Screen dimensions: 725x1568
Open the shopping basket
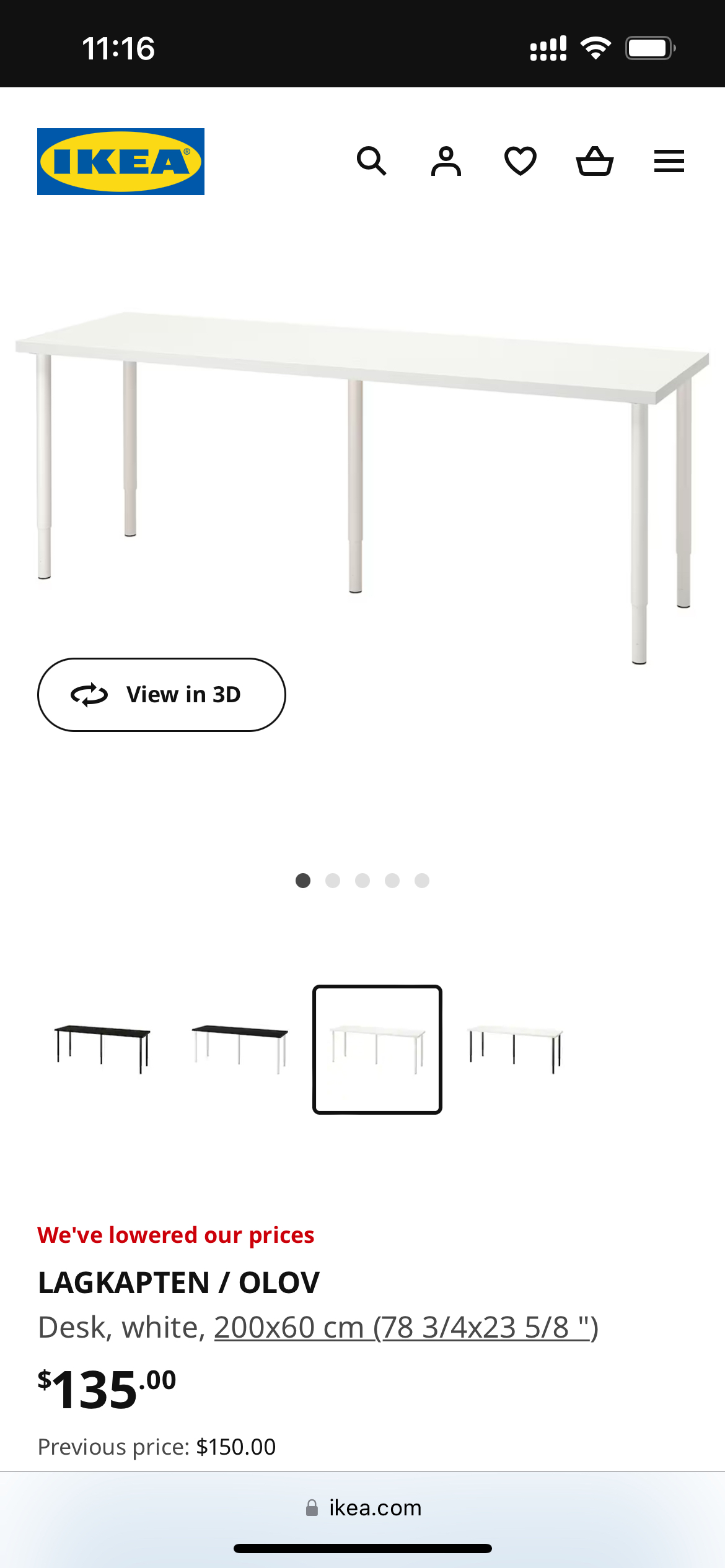(x=595, y=162)
